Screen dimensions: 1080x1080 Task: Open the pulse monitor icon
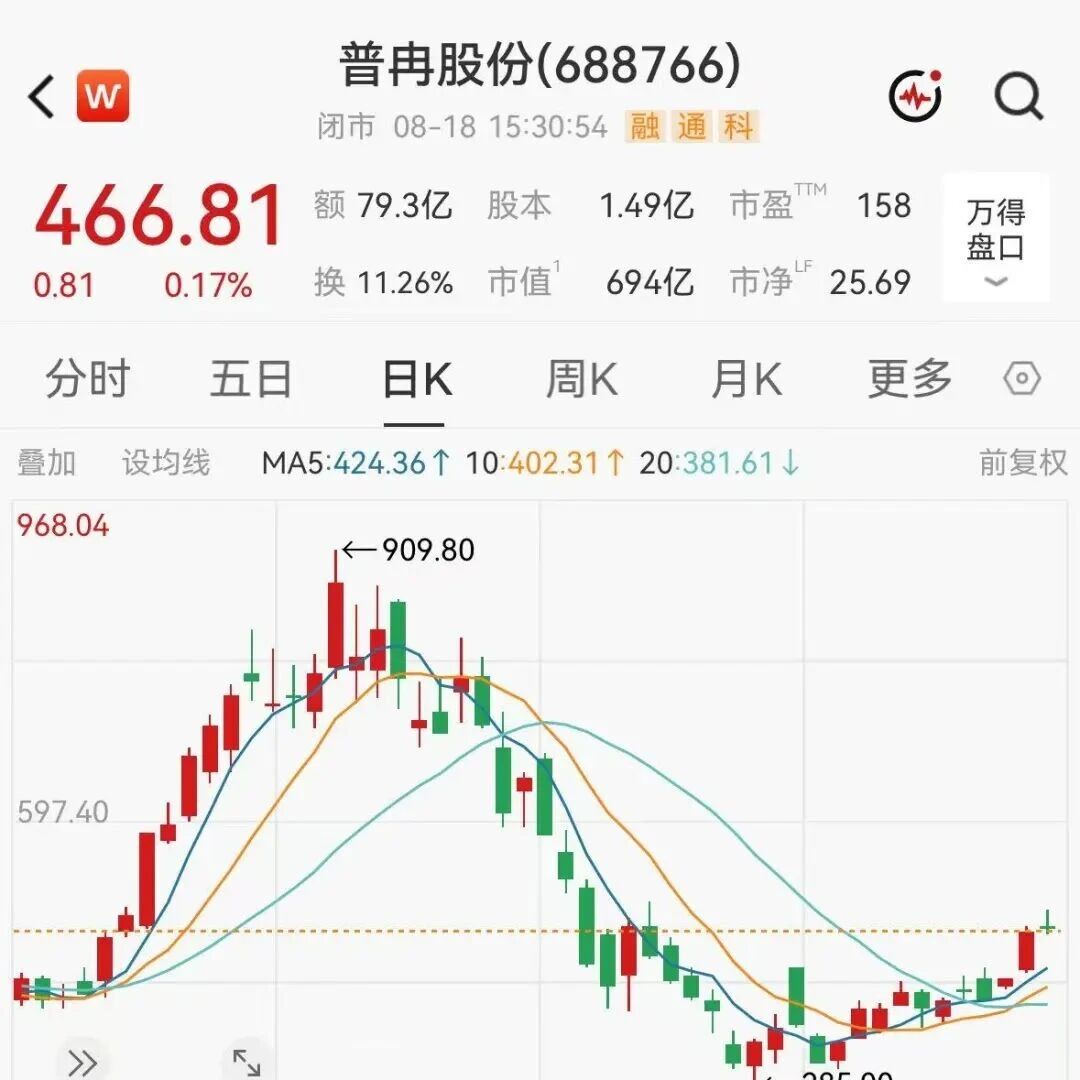coord(915,96)
